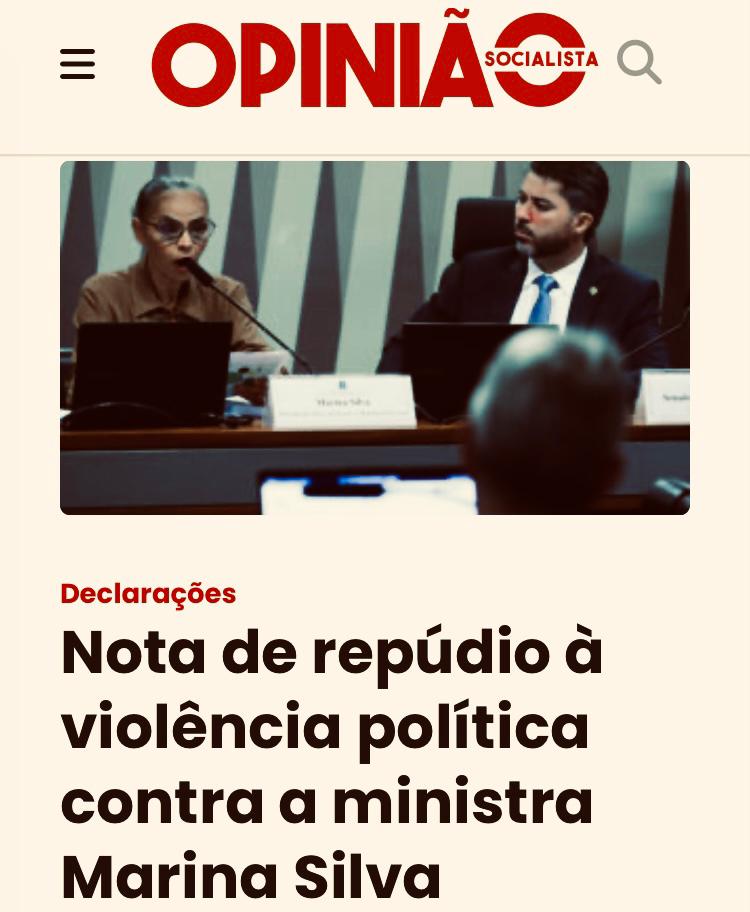
Task: Open the Declarações category link
Action: pos(148,593)
